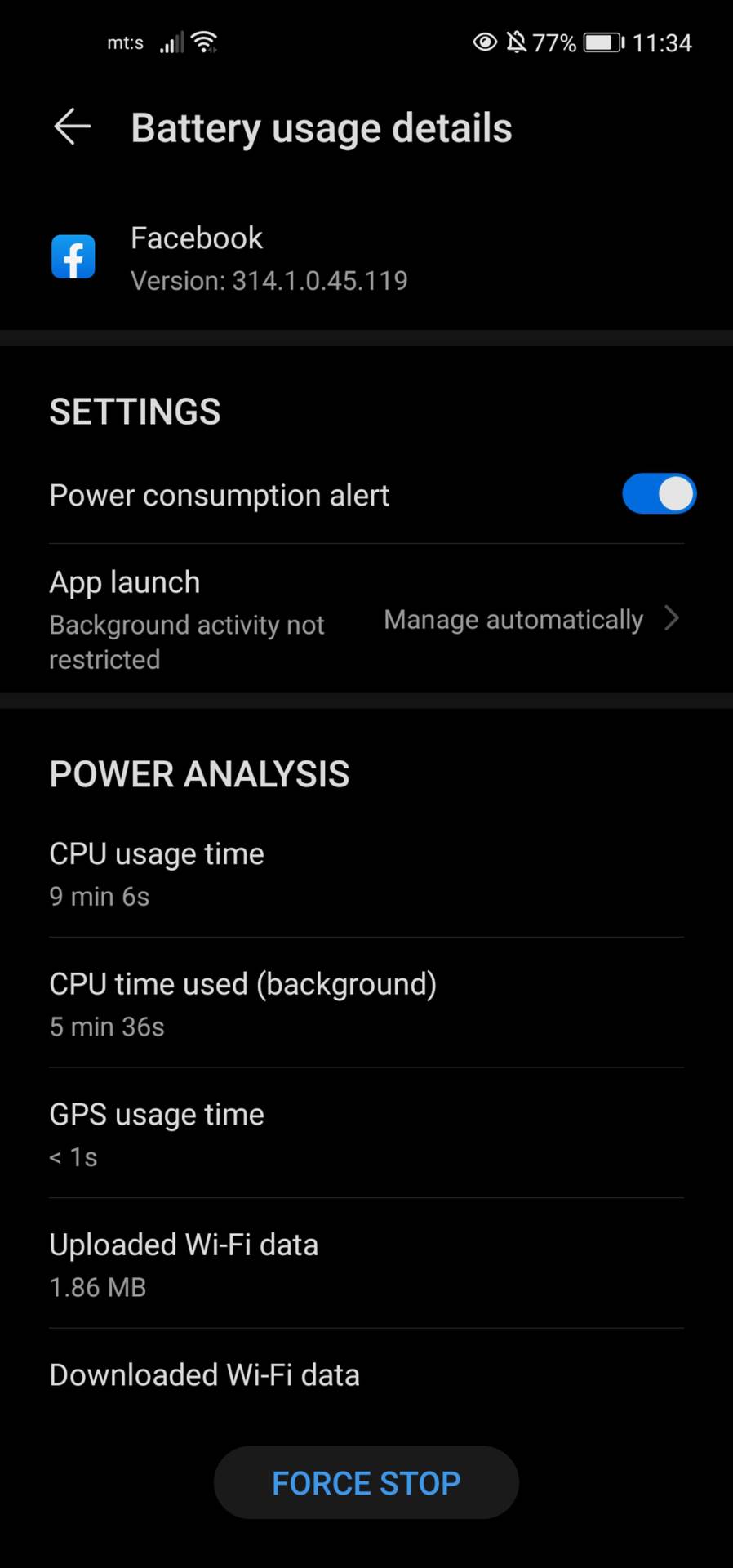This screenshot has height=1568, width=733.
Task: Tap the muted notifications bell icon
Action: [x=518, y=42]
